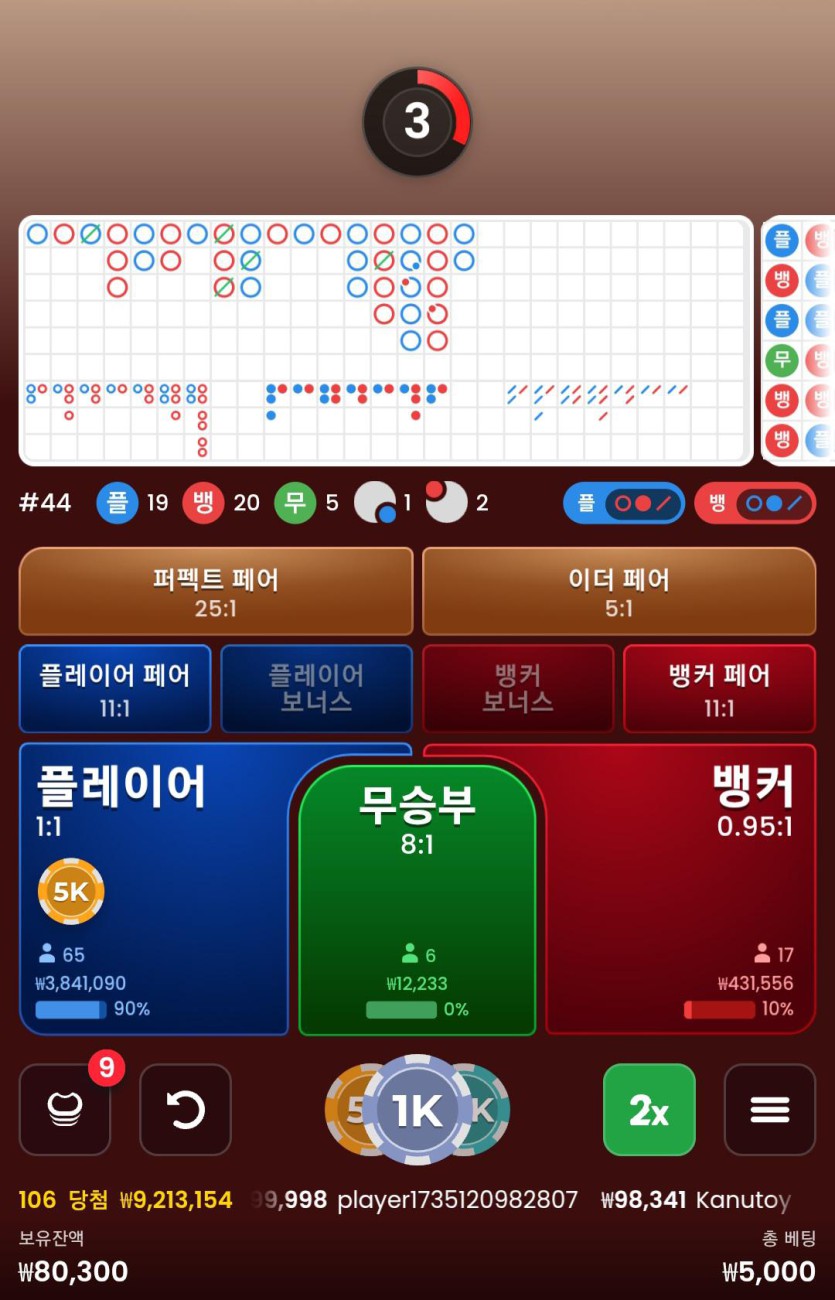The width and height of the screenshot is (835, 1300).
Task: Open the hamburger menu
Action: [x=769, y=1110]
